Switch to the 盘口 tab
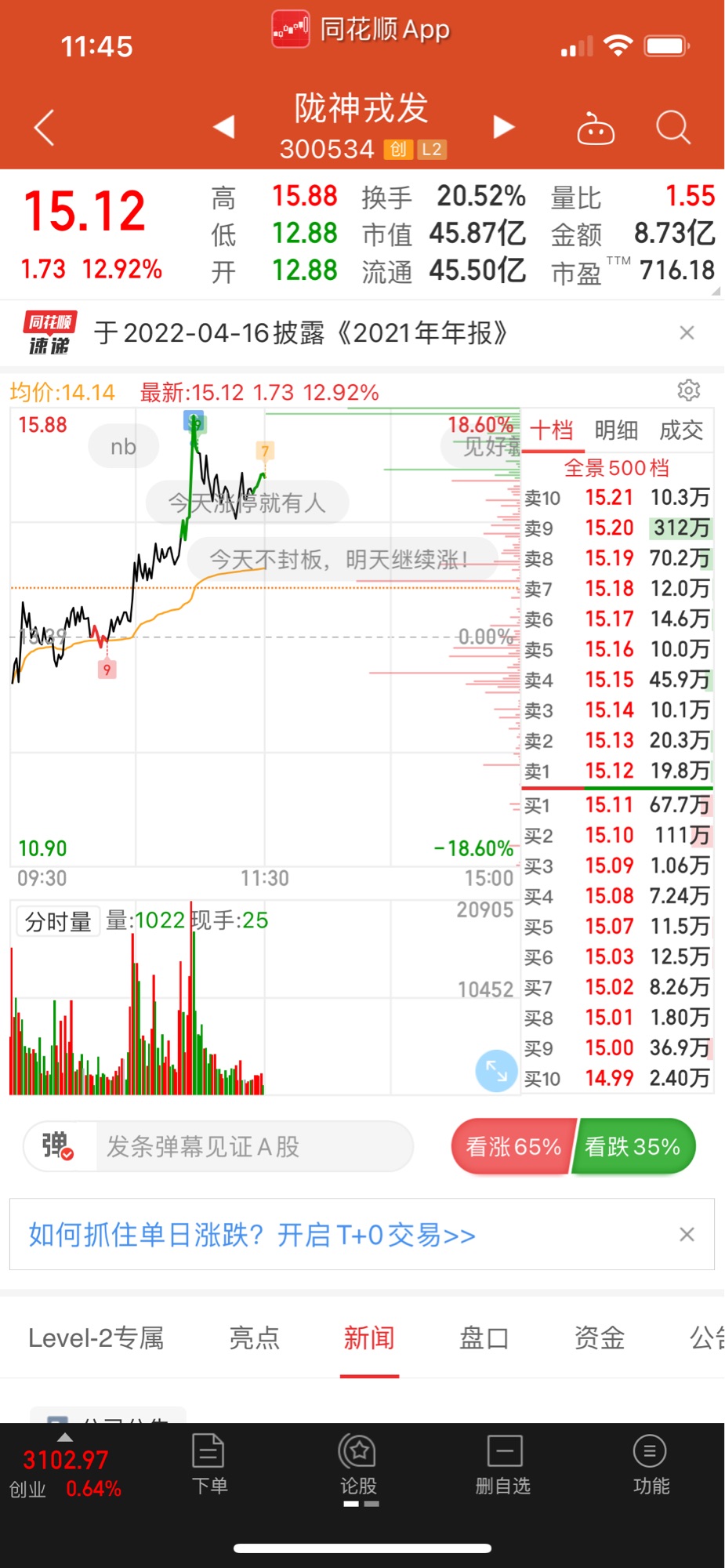 484,1338
